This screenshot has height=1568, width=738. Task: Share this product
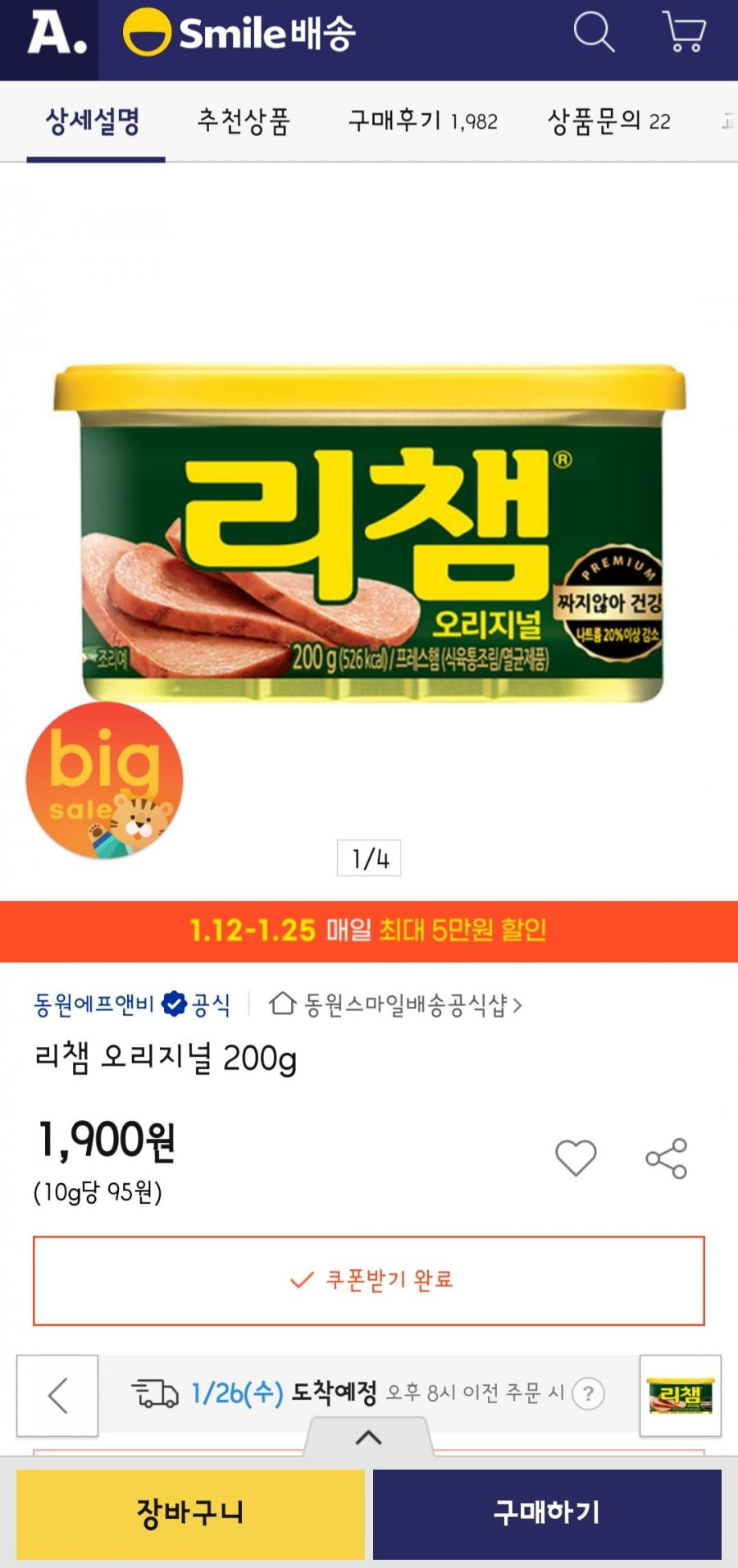click(x=666, y=1159)
